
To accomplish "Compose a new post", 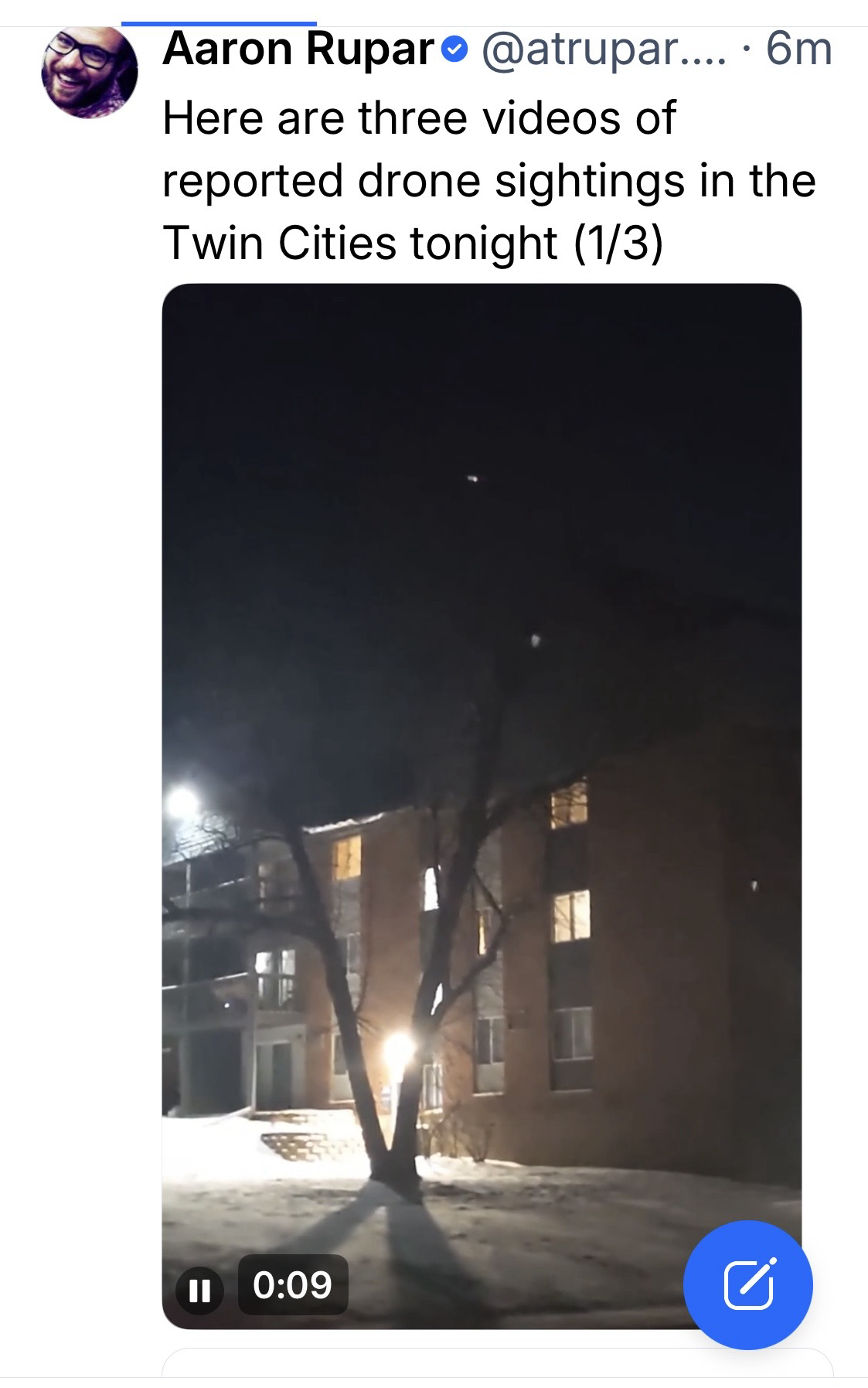I will tap(747, 1284).
